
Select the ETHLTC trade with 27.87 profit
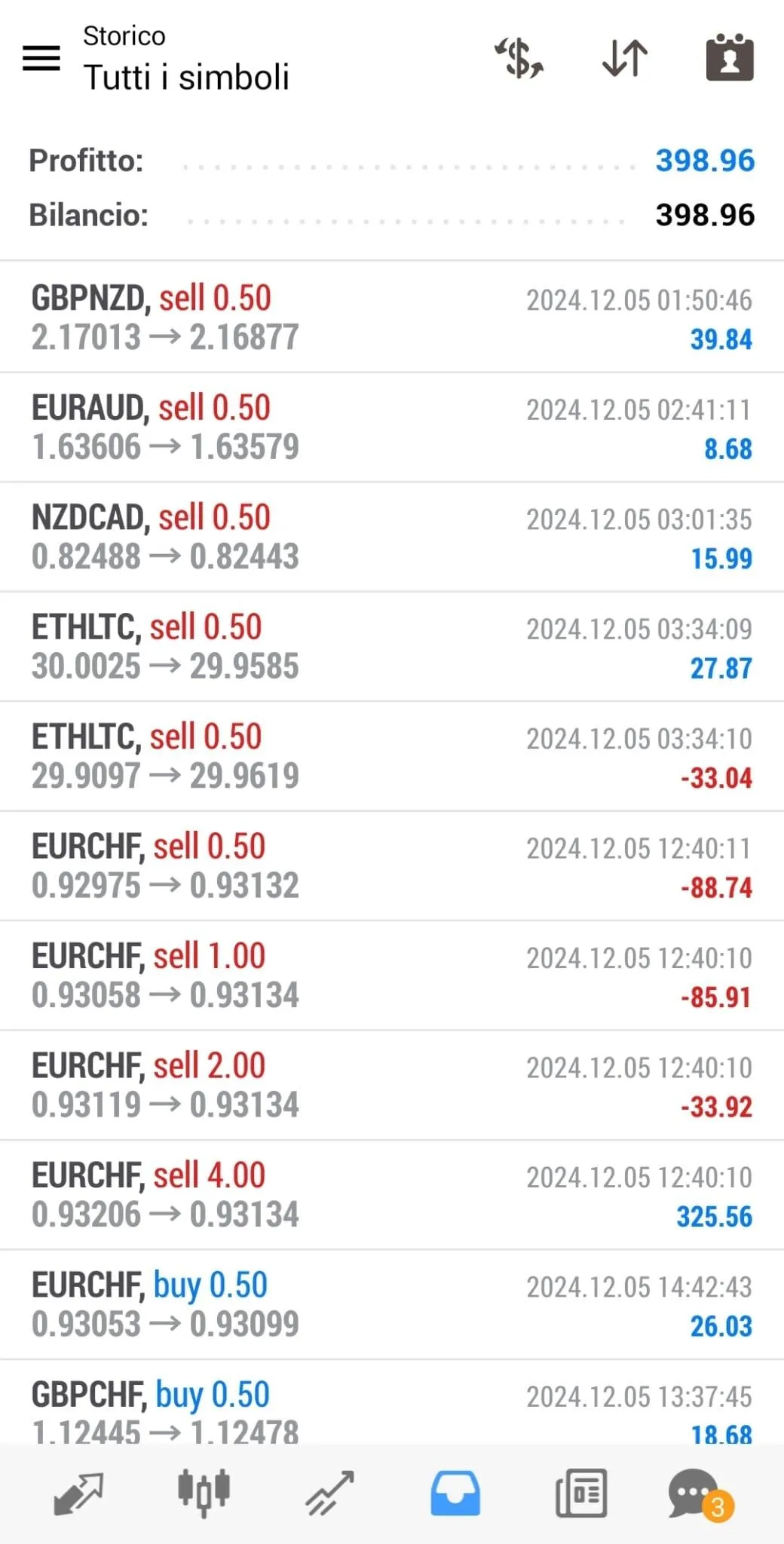[x=392, y=647]
